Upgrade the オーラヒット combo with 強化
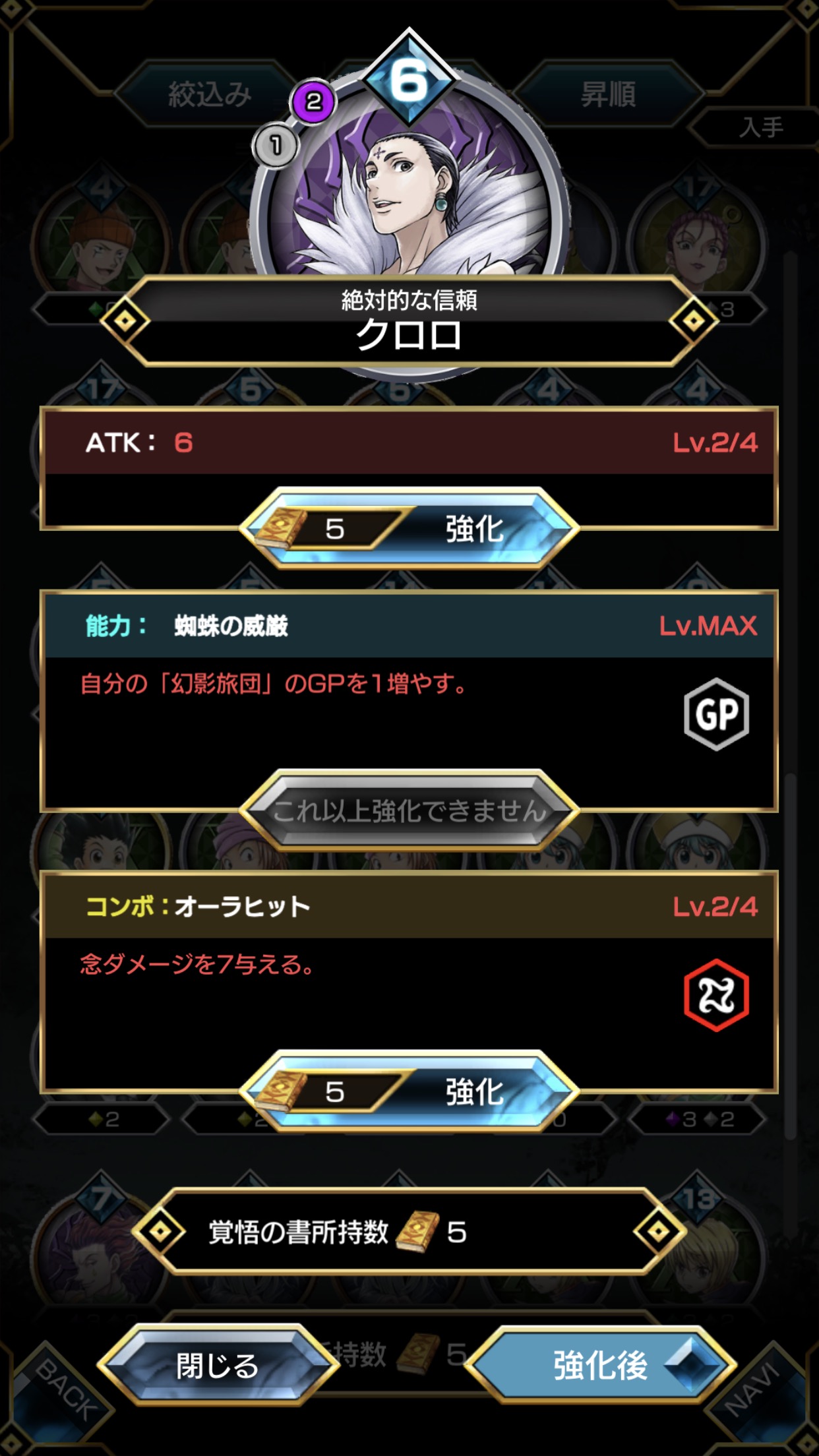The height and width of the screenshot is (1456, 819). [x=409, y=1091]
